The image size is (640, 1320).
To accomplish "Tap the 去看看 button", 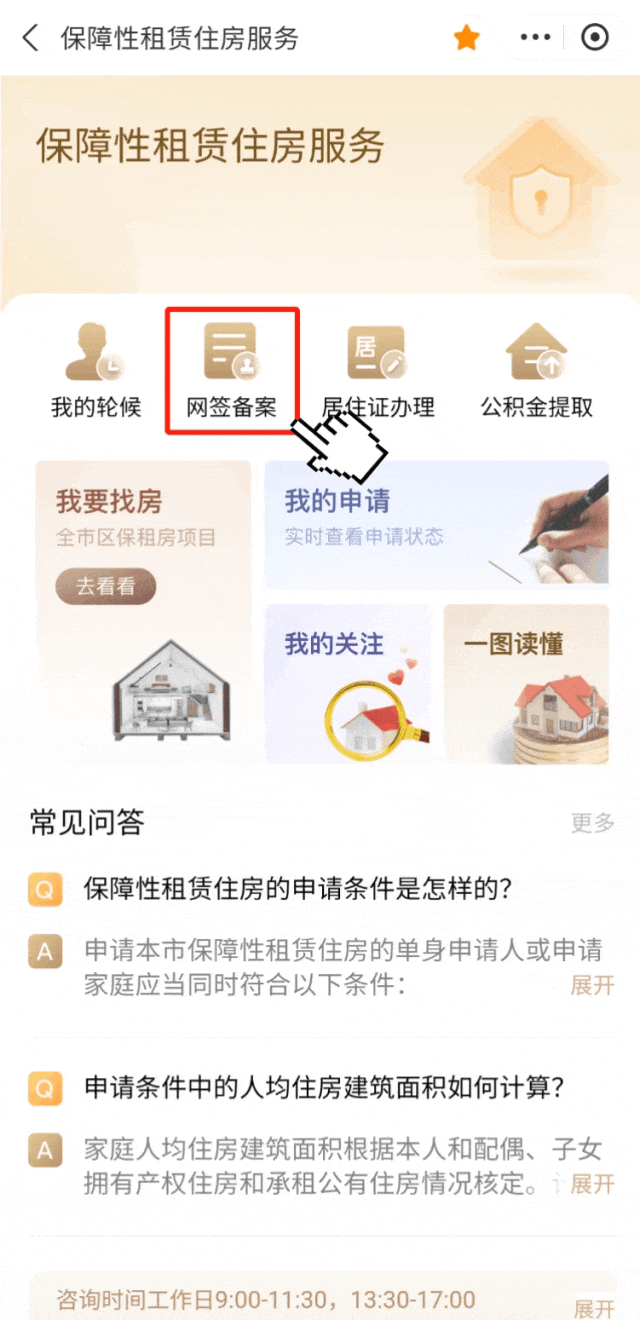I will click(x=106, y=587).
